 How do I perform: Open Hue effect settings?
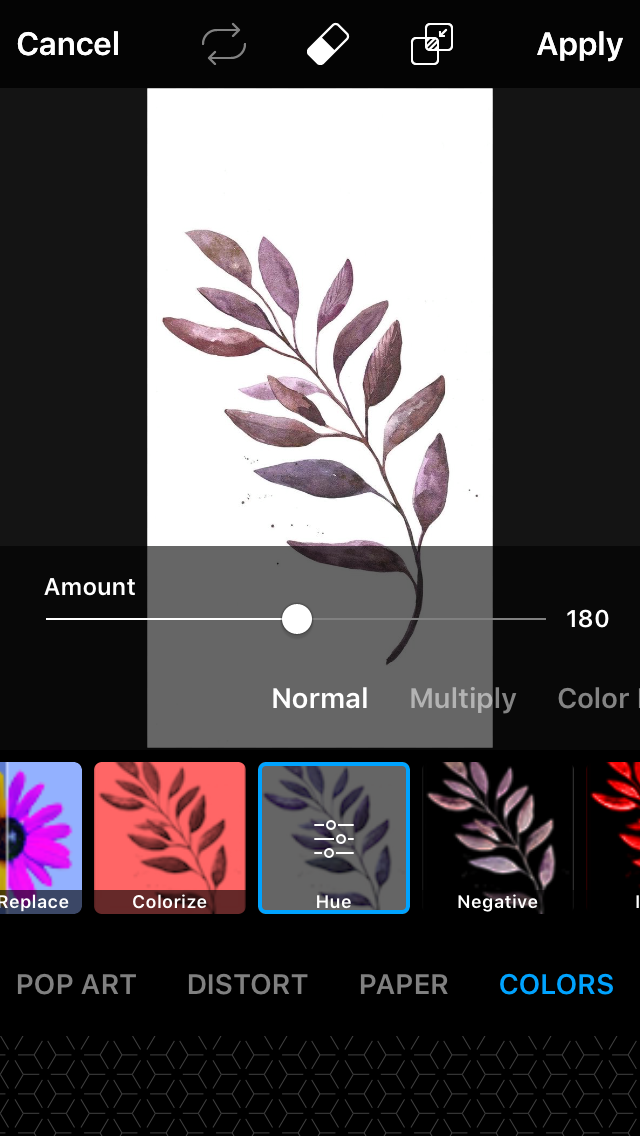pyautogui.click(x=334, y=837)
